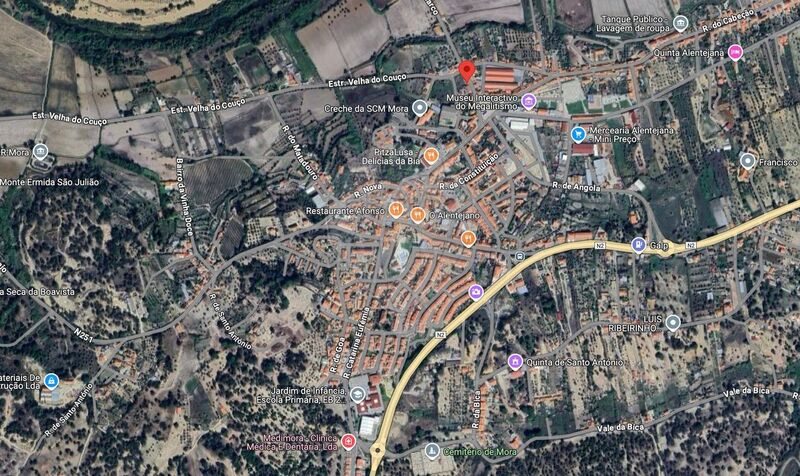Open RitzLusa Delicias da Bia restaurant marker
This screenshot has width=800, height=476.
(431, 155)
